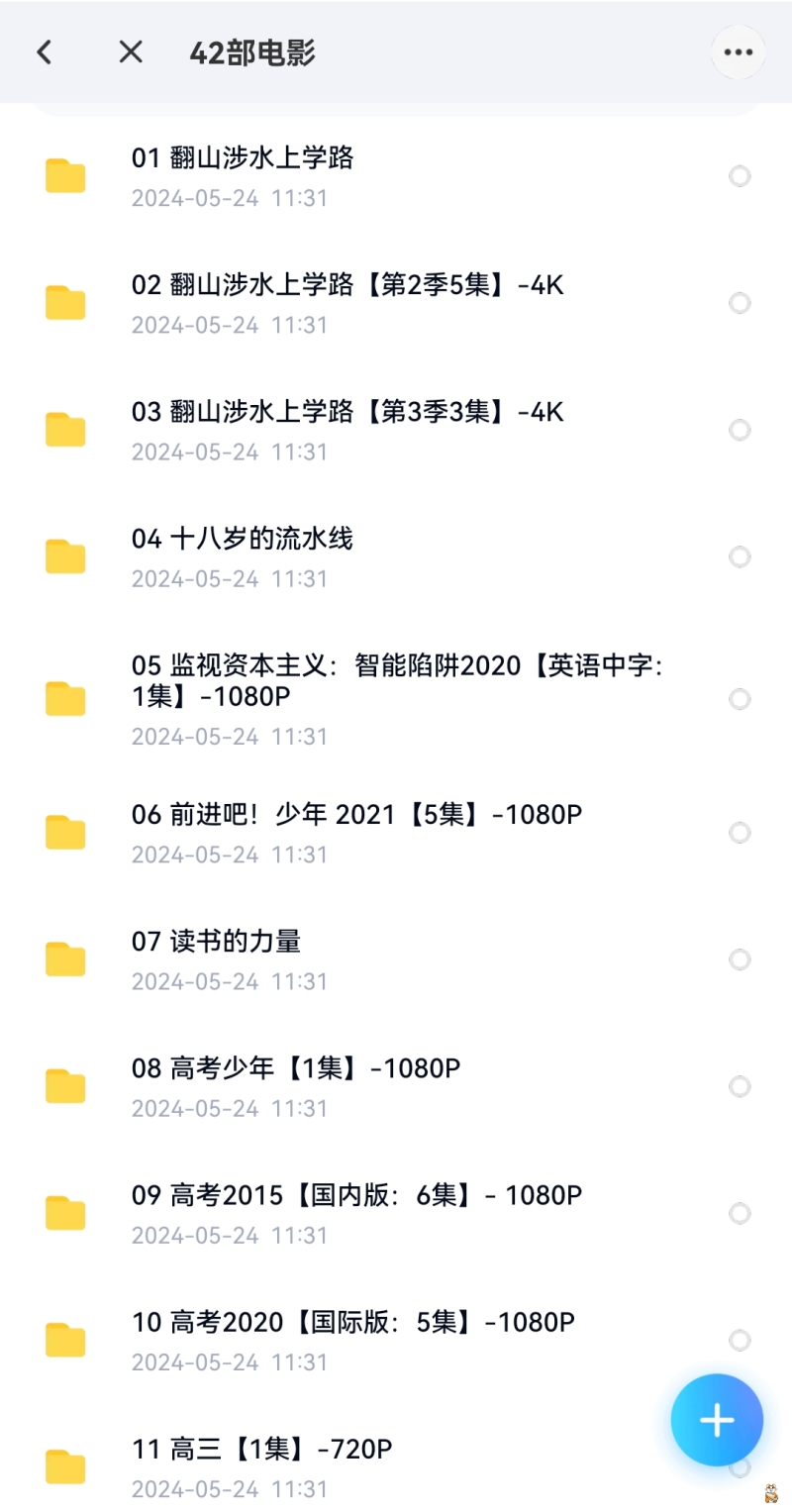Select the 05 监视资本主义 folder
This screenshot has width=792, height=1512.
pyautogui.click(x=740, y=699)
